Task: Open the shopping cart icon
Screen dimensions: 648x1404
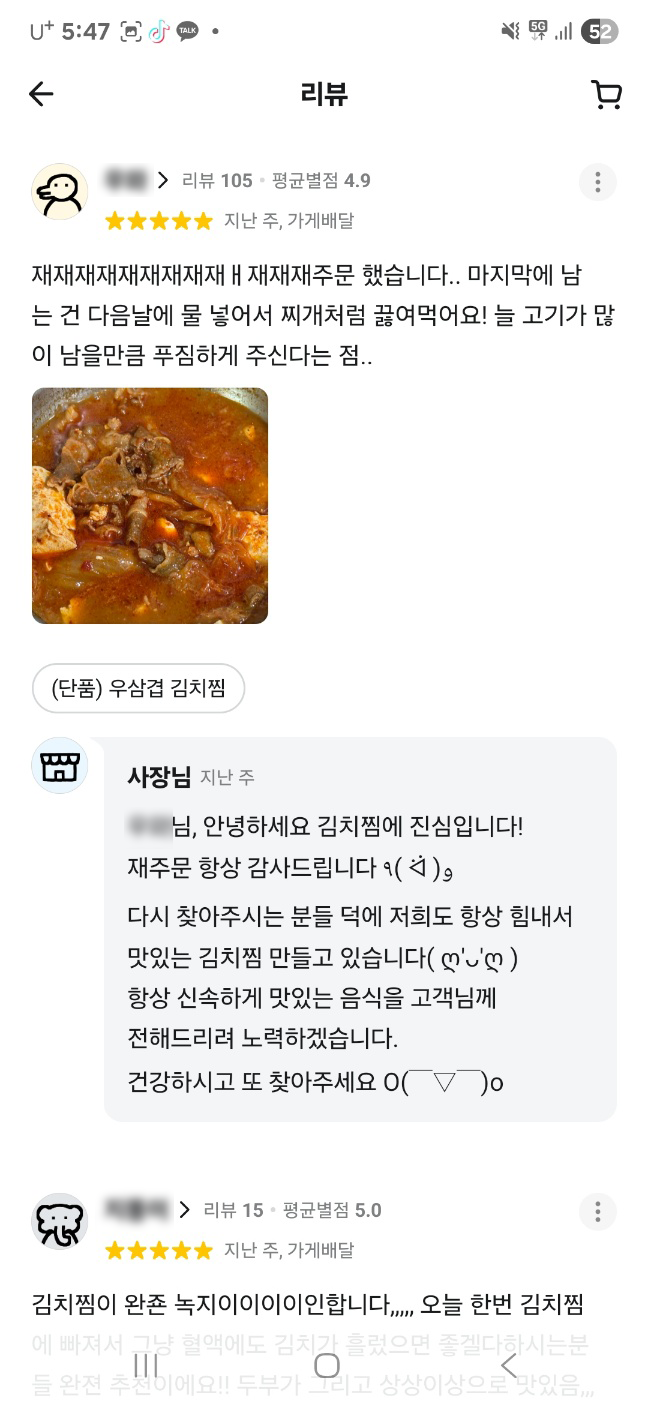Action: tap(606, 94)
